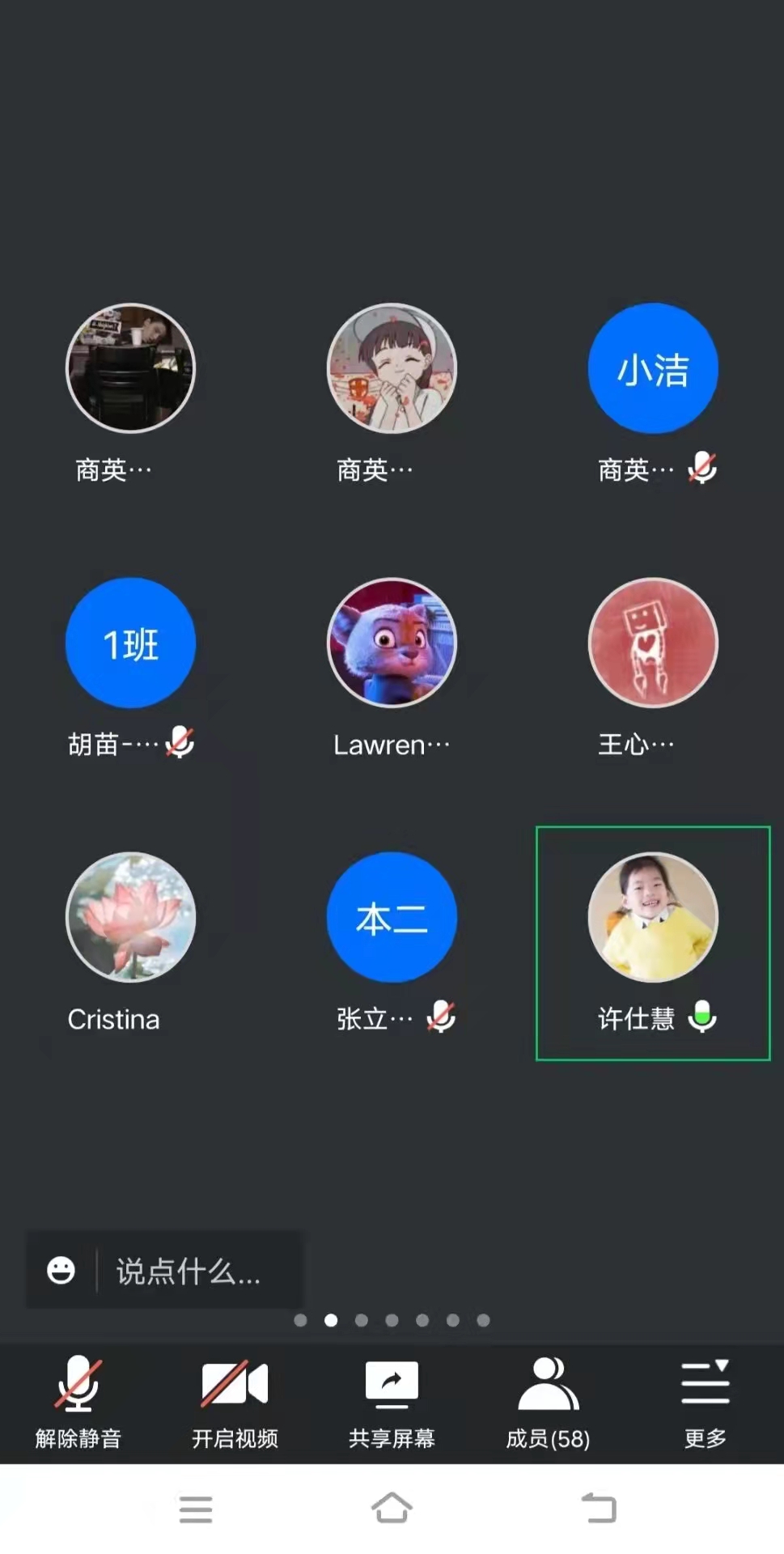This screenshot has width=784, height=1554.
Task: Select the Lawren participant tile
Action: (x=392, y=643)
